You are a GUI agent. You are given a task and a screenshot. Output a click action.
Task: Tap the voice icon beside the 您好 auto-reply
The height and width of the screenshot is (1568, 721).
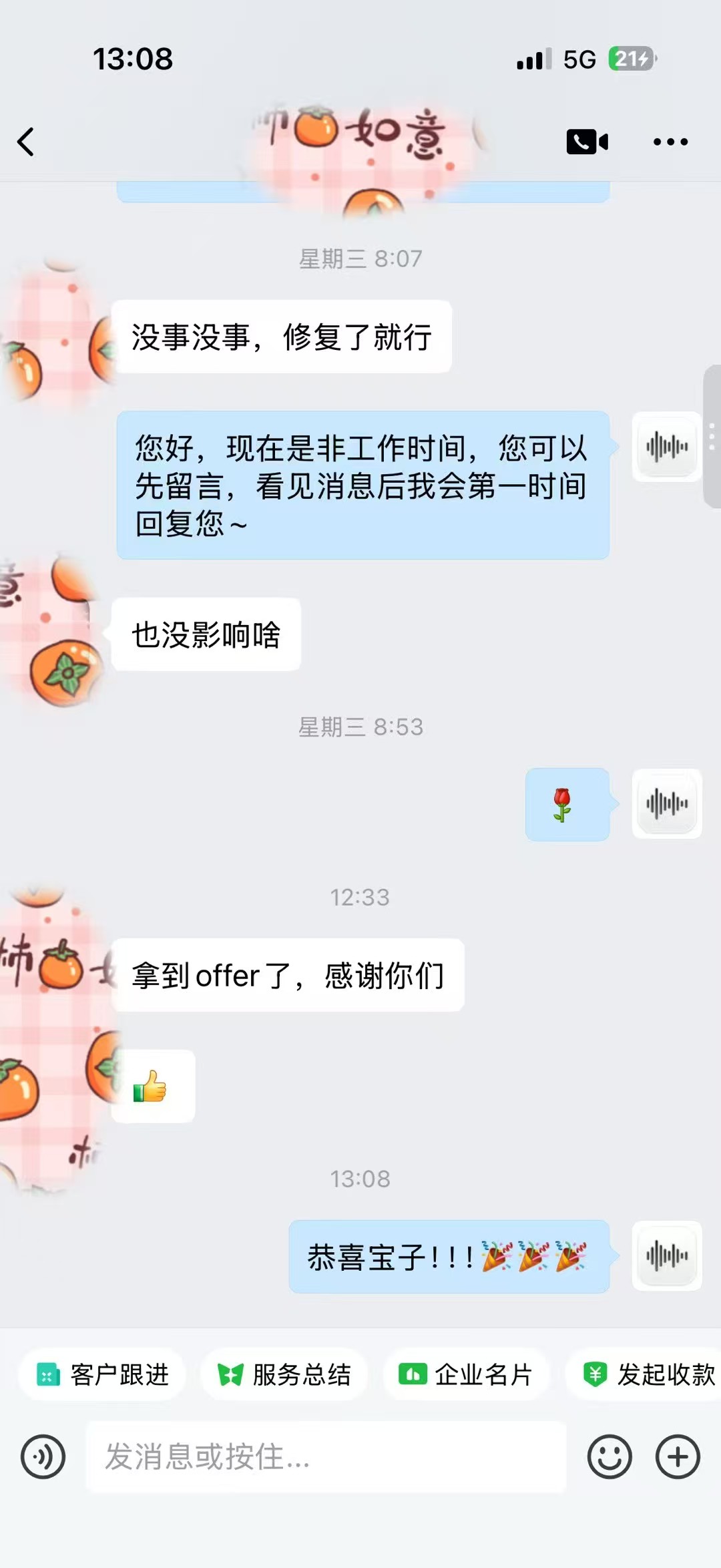(667, 447)
